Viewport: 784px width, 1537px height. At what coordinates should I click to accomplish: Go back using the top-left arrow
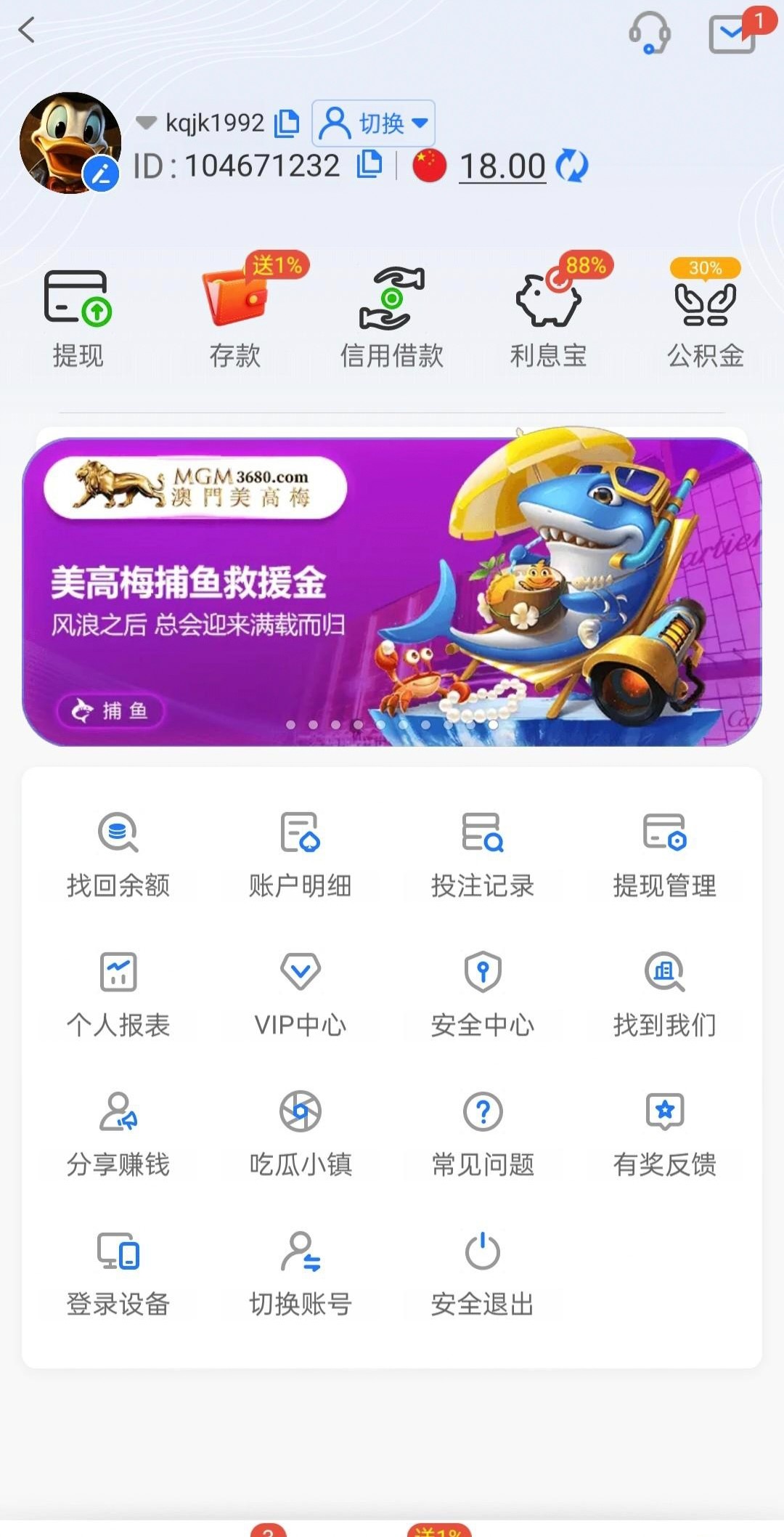click(x=28, y=31)
